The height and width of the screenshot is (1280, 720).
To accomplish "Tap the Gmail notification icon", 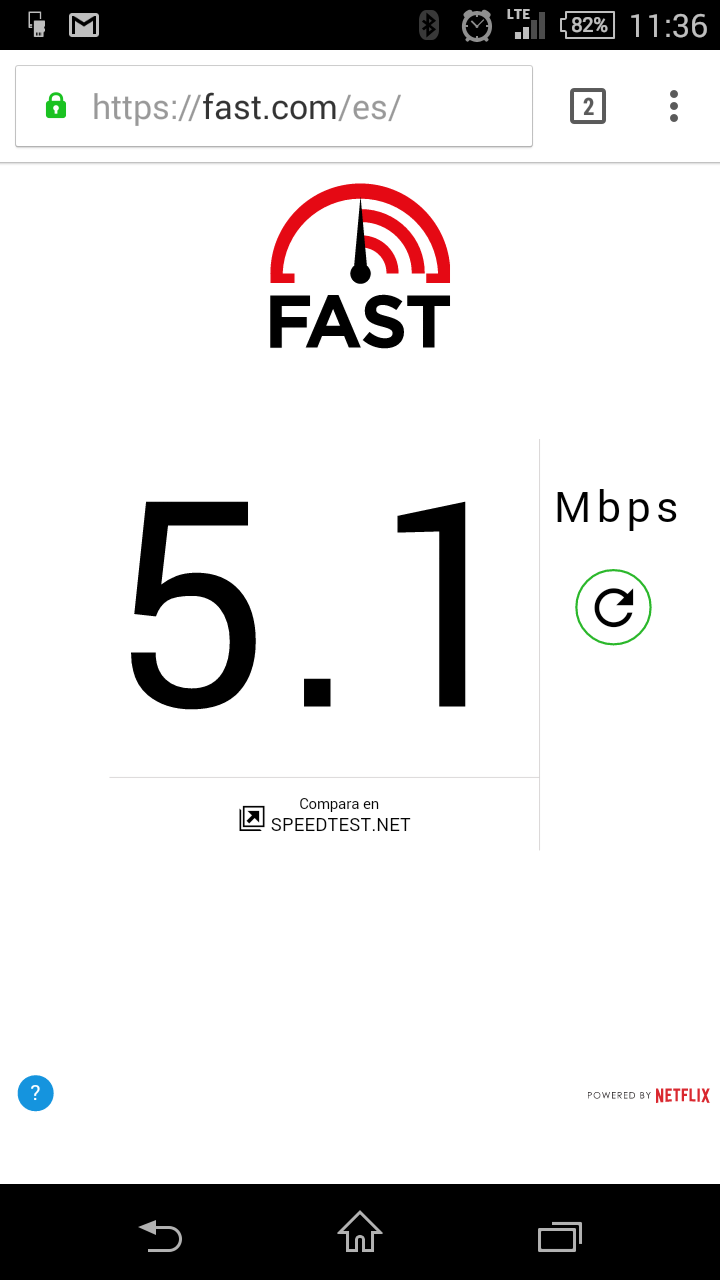I will coord(83,25).
